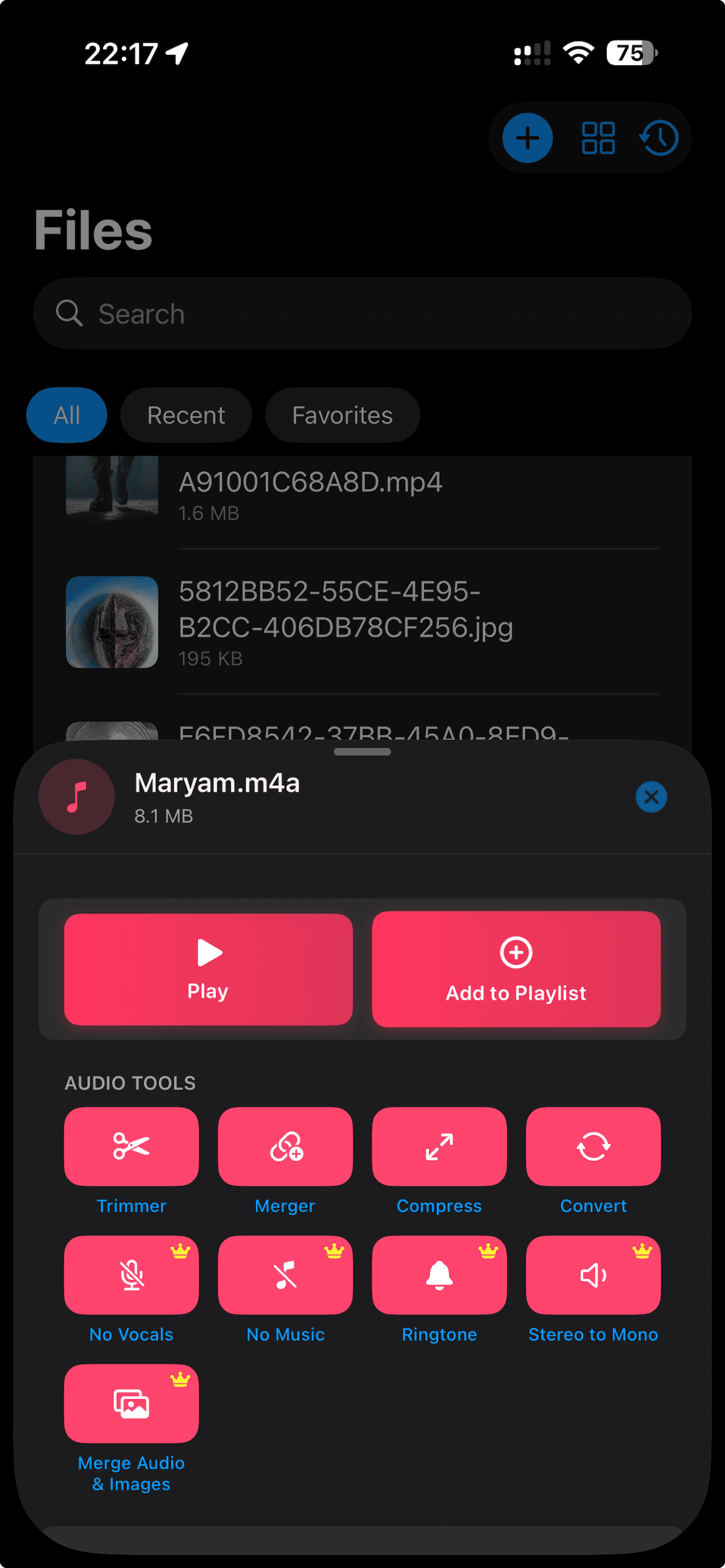
Task: Select the Merge Audio & Images tool
Action: point(131,1403)
